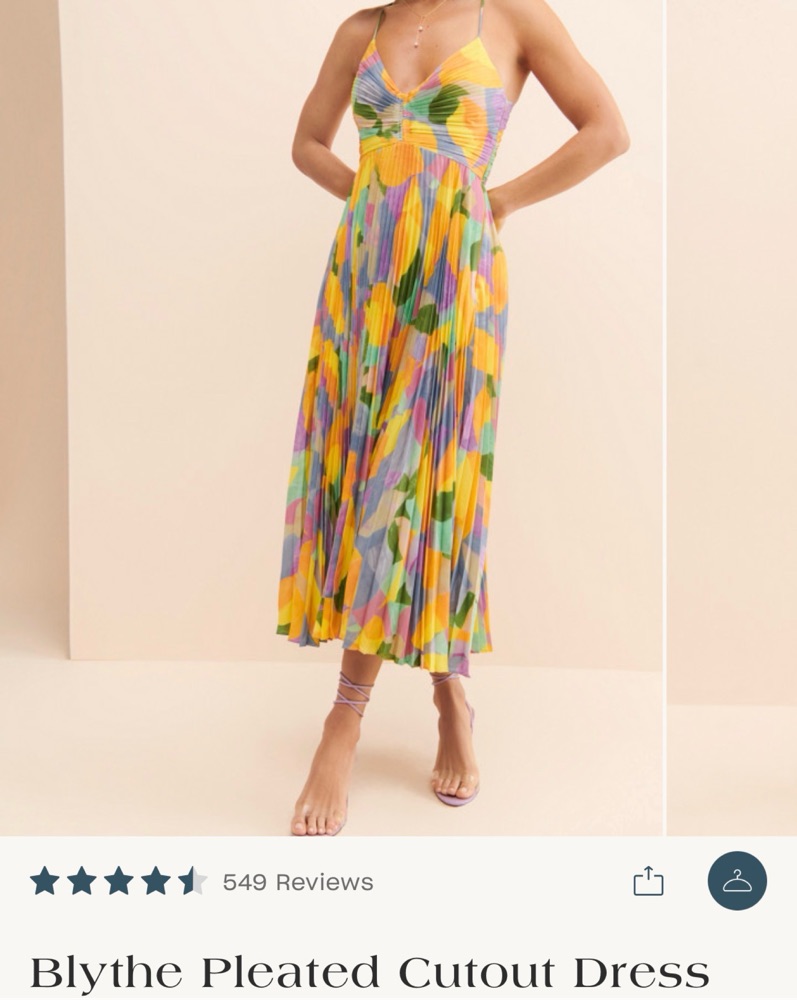This screenshot has width=797, height=1000.
Task: Share the Blythe Pleated Cutout Dress
Action: 648,881
